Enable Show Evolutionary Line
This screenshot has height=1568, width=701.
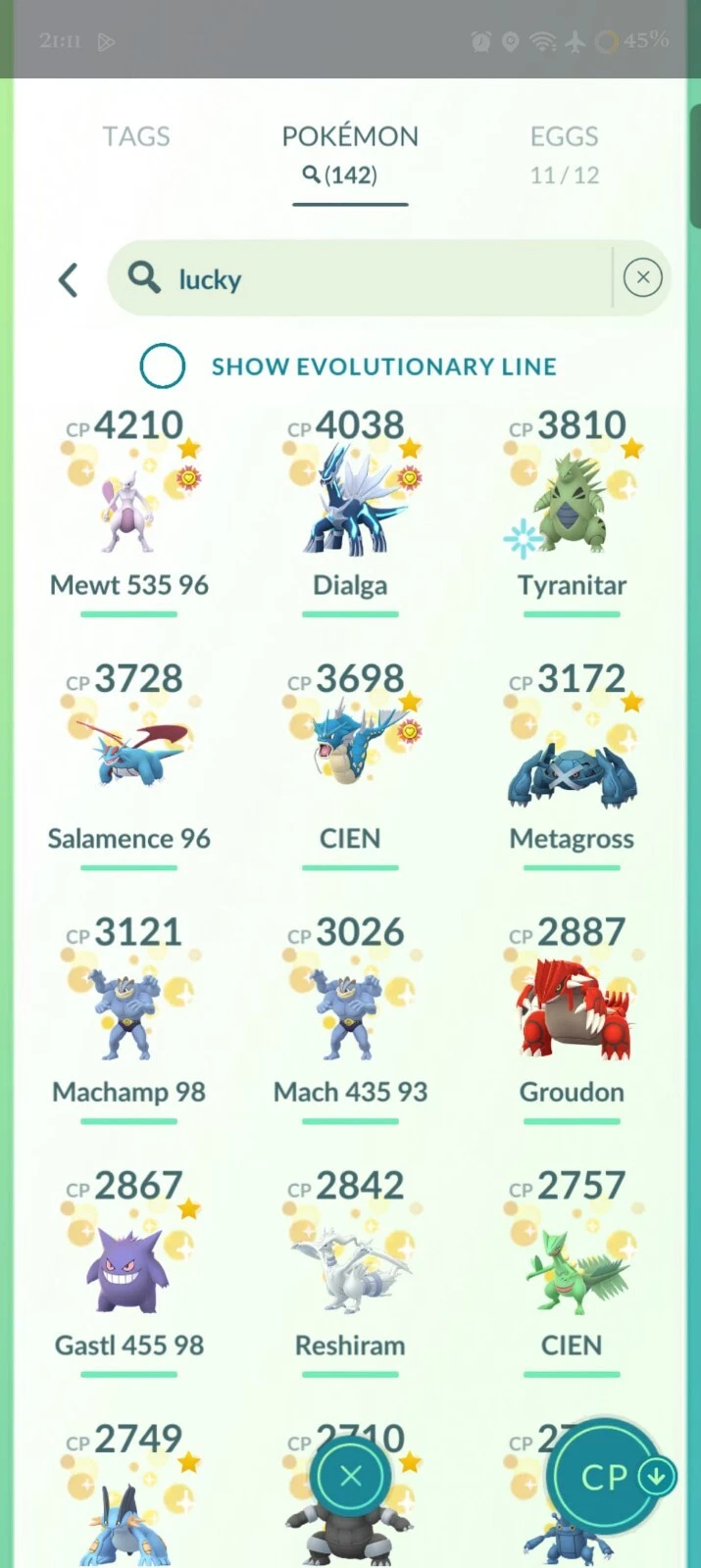163,367
